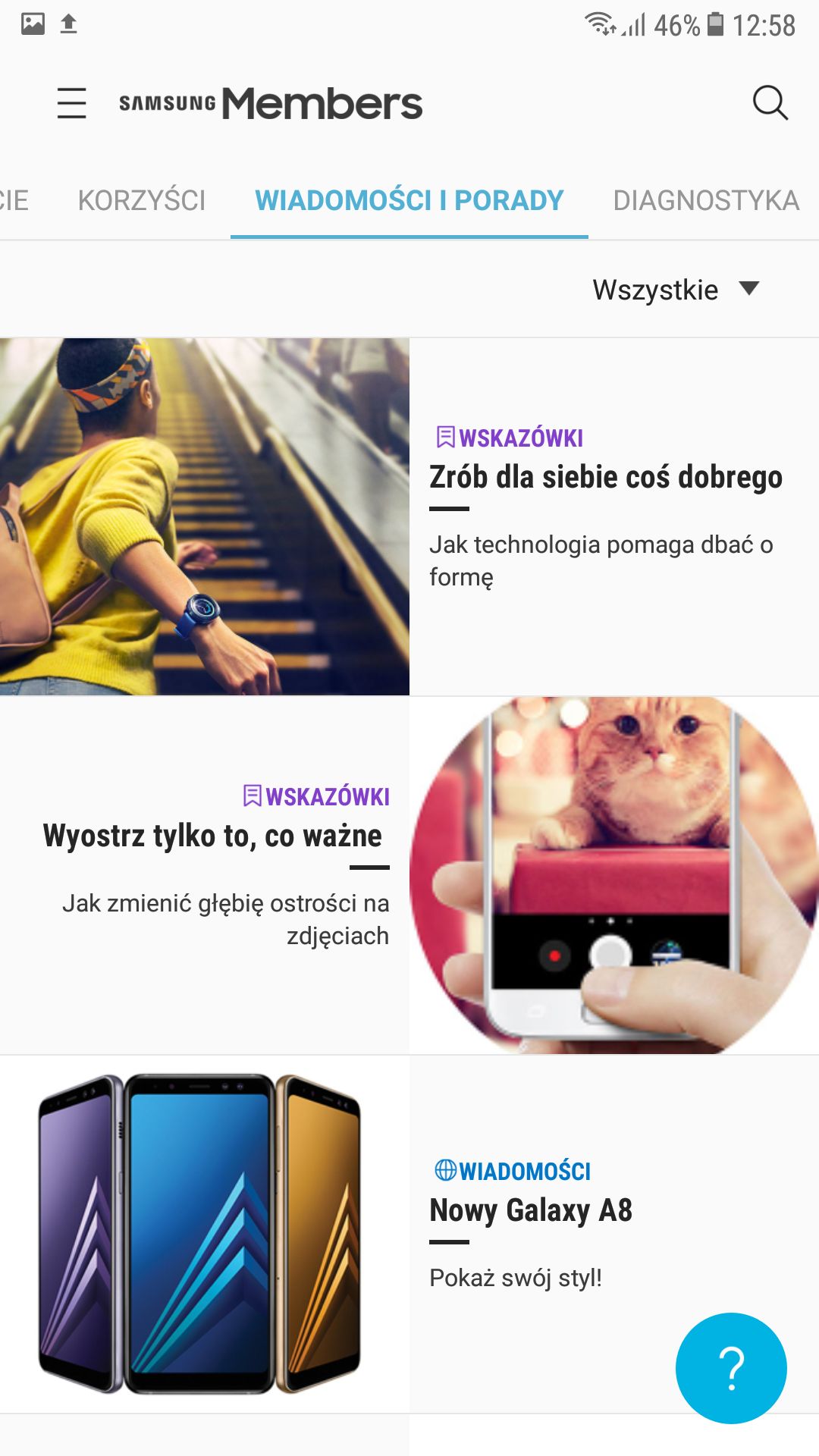The height and width of the screenshot is (1456, 819).
Task: Open article Wyostrz tylko to, co ważne
Action: tap(409, 875)
